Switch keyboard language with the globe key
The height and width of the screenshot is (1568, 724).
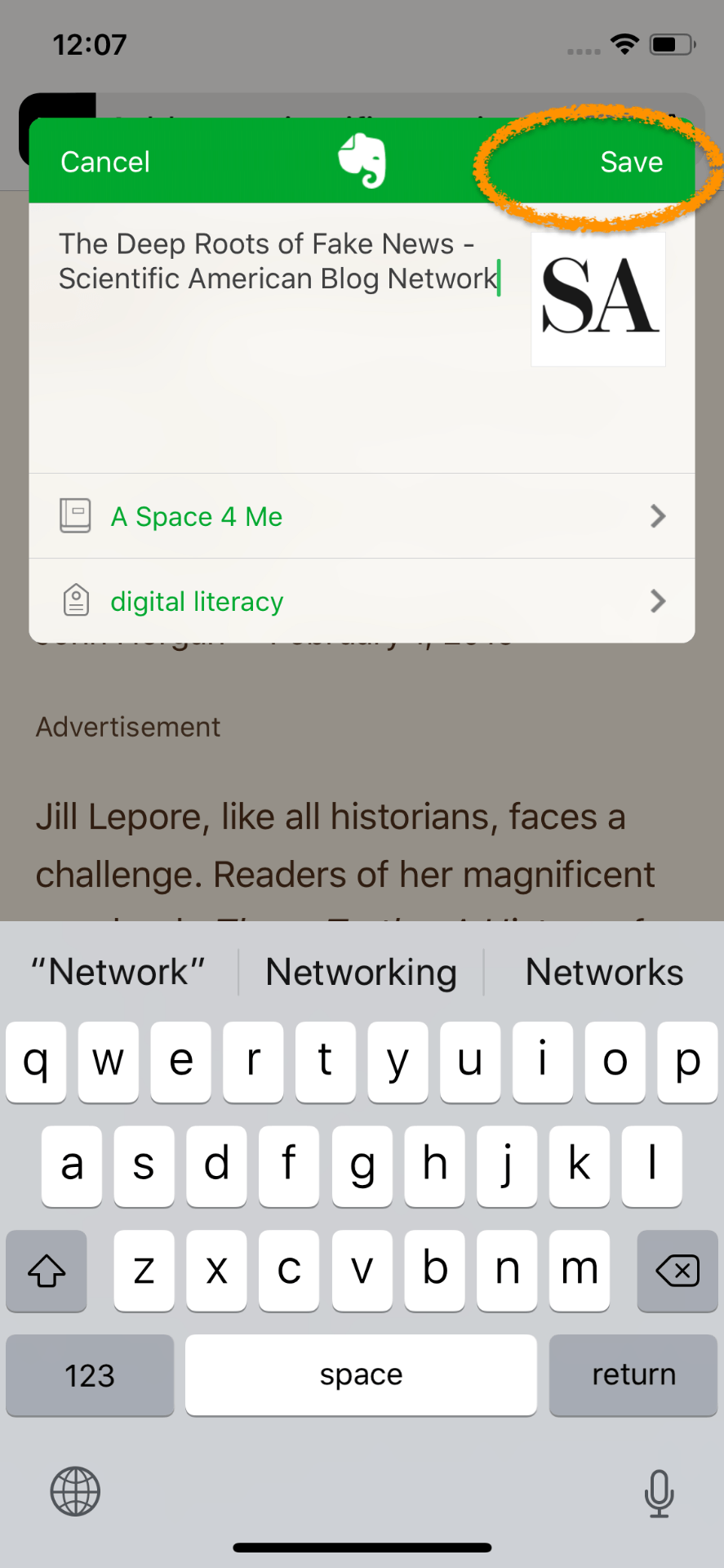point(75,1491)
